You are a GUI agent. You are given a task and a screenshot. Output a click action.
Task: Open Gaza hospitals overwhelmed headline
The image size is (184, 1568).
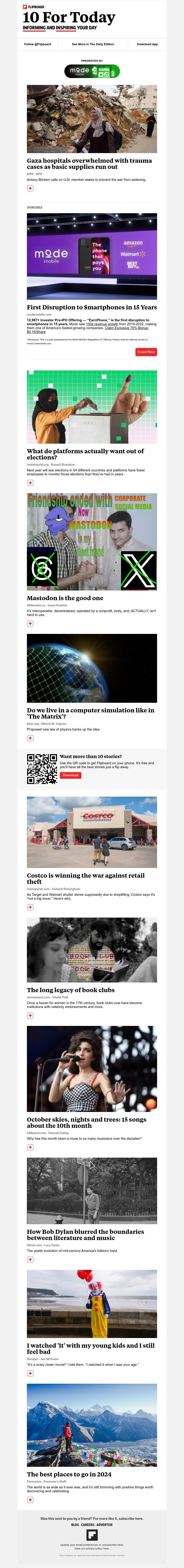pyautogui.click(x=89, y=164)
